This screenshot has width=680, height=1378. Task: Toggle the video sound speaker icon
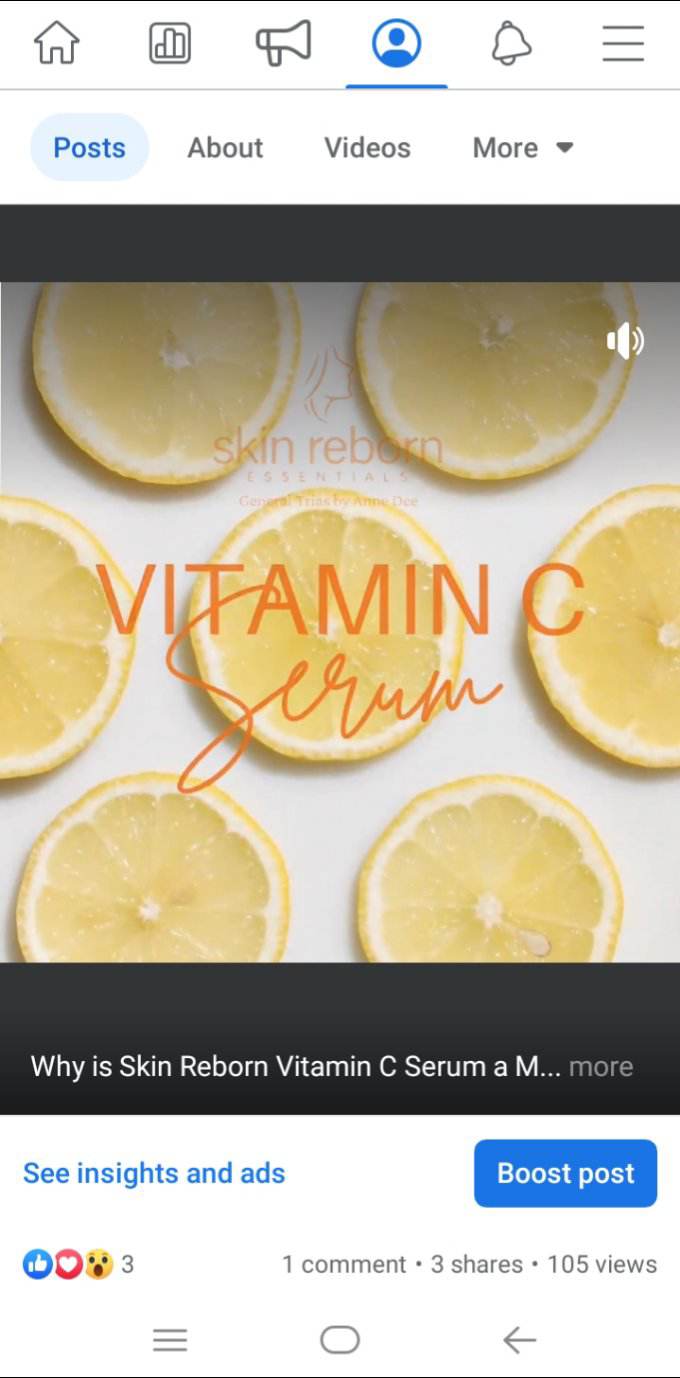pos(625,342)
